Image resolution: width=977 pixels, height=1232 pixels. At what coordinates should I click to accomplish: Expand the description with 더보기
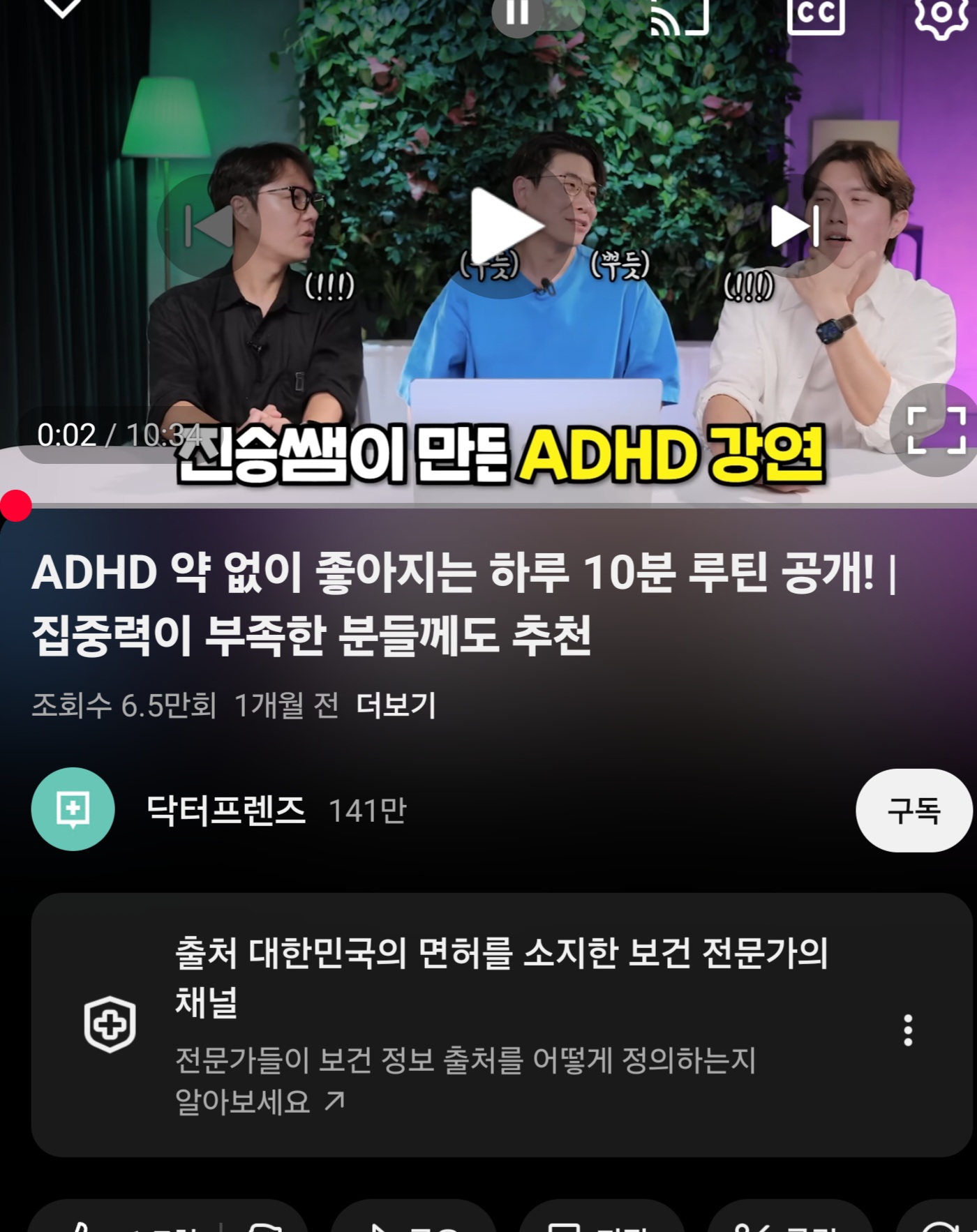point(396,705)
